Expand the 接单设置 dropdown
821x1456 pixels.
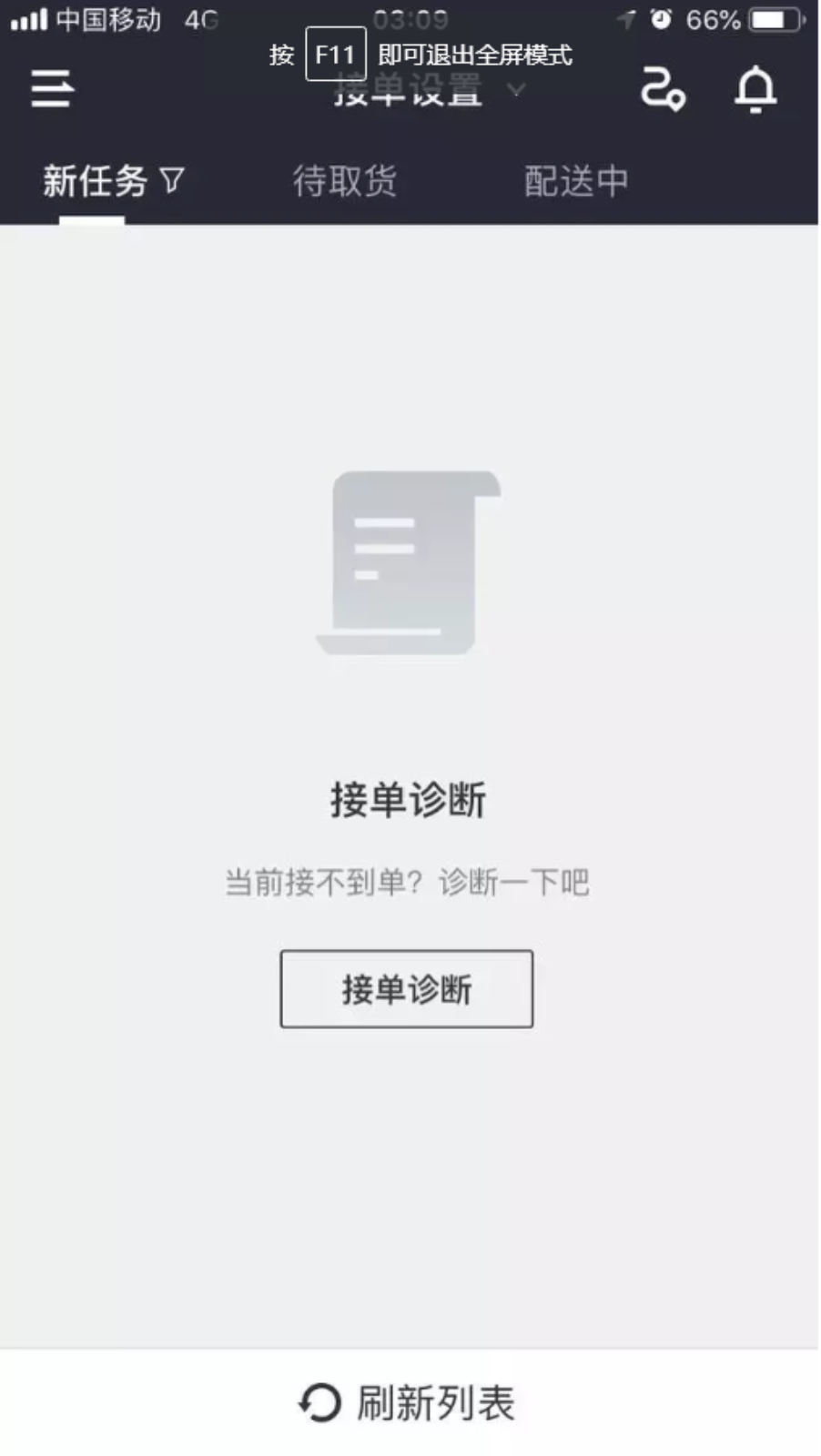[428, 90]
